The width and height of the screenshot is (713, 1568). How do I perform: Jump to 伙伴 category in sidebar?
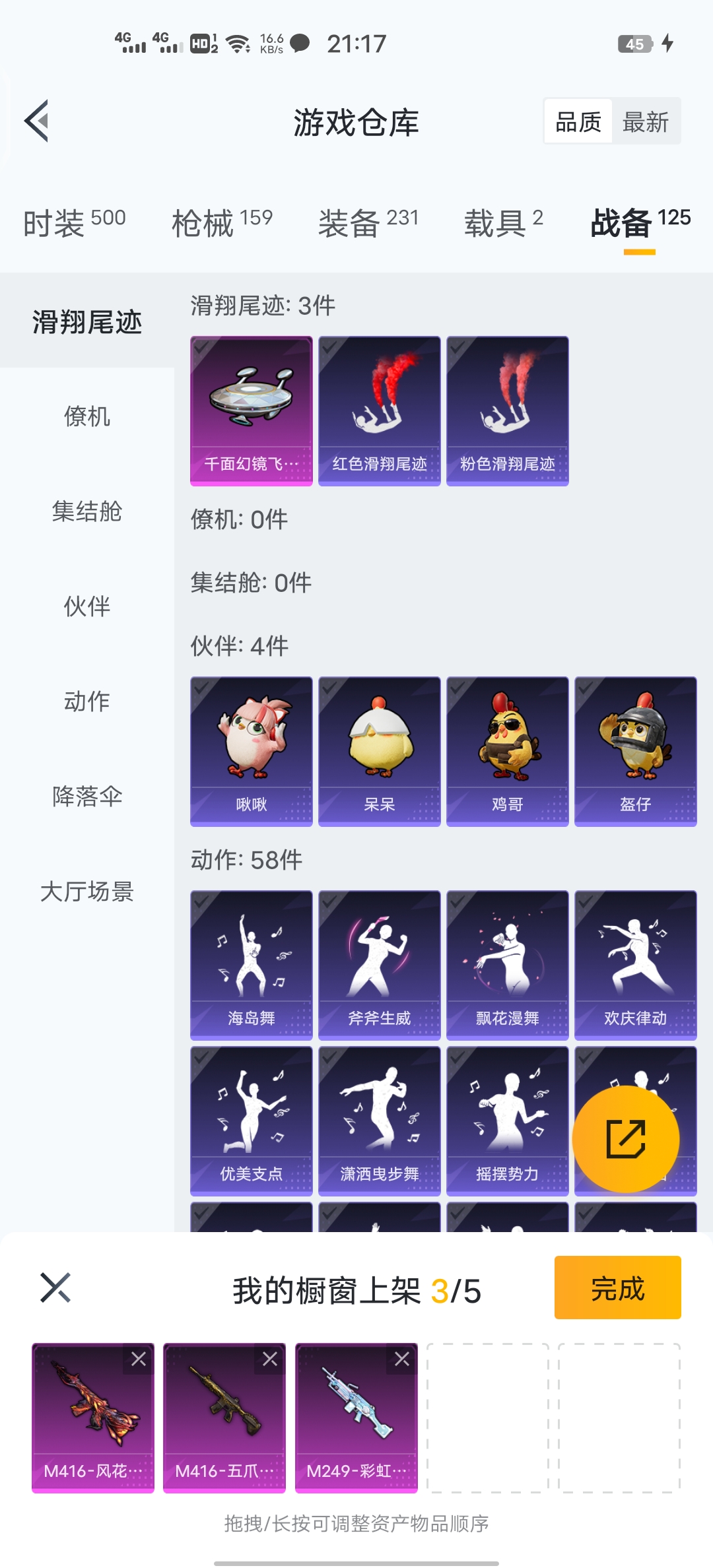coord(86,606)
